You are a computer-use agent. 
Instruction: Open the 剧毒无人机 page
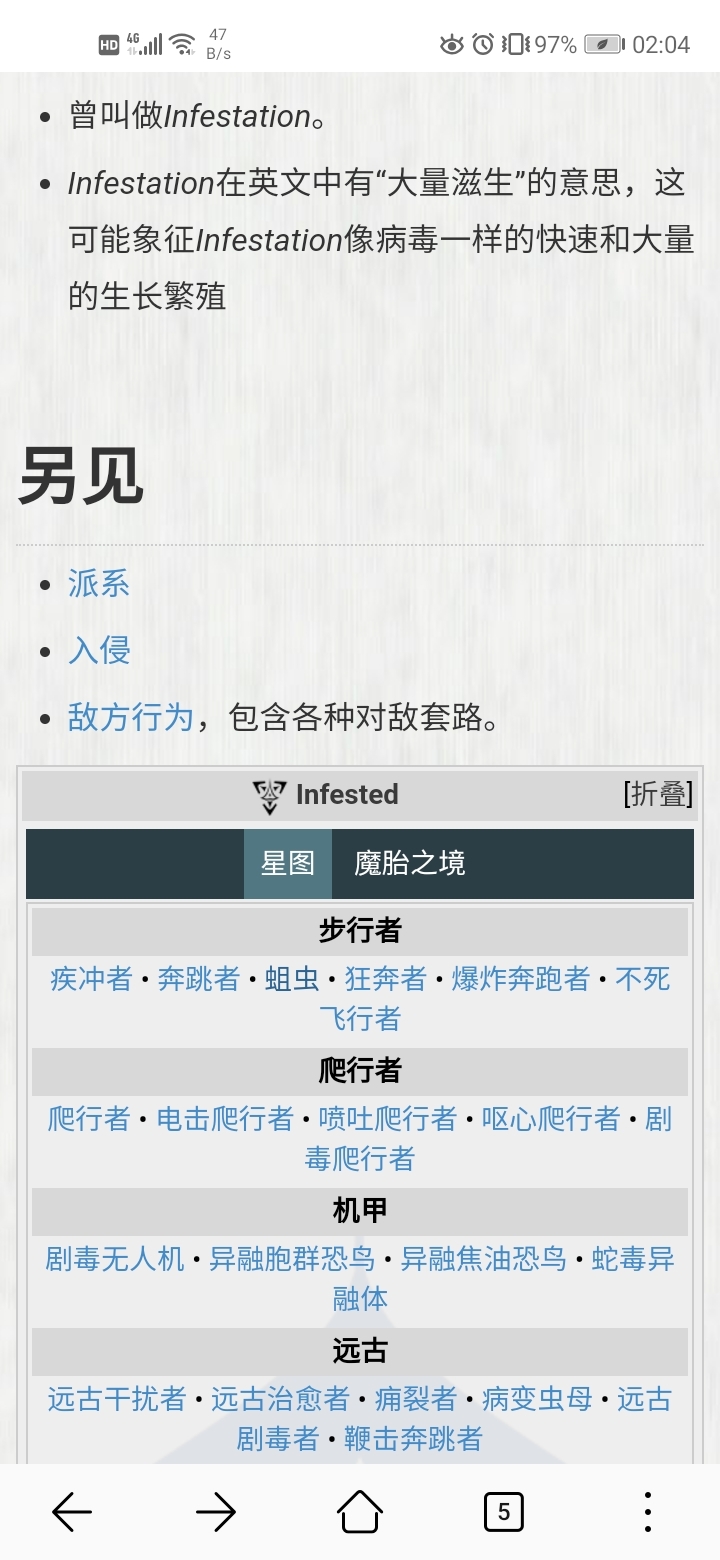(115, 1259)
